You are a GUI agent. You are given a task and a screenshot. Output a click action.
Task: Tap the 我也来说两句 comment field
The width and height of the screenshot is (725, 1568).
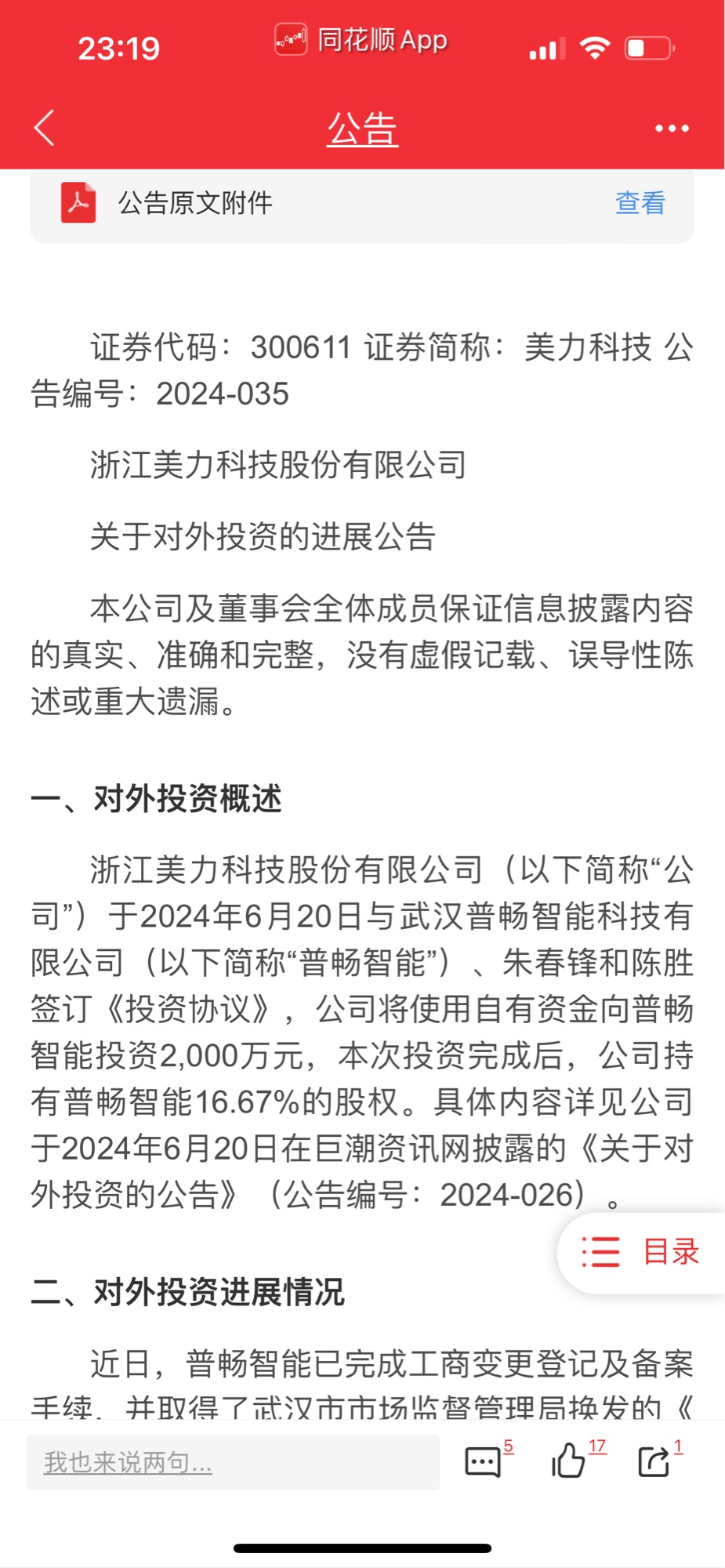coord(233,1461)
